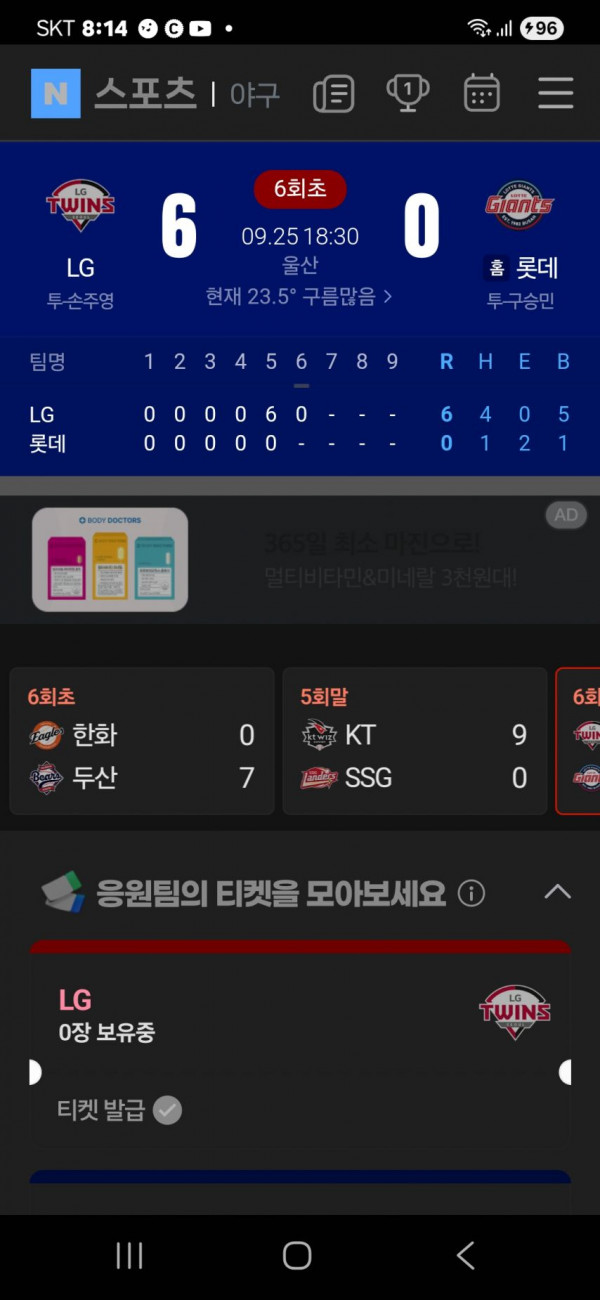Open the Naver home N logo
Screen dimensions: 600x1300
tap(55, 94)
